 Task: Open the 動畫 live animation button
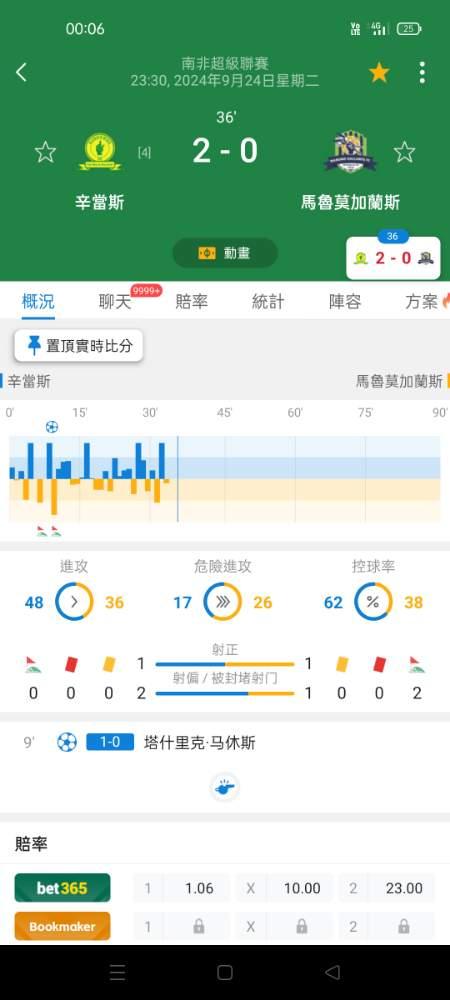[225, 253]
